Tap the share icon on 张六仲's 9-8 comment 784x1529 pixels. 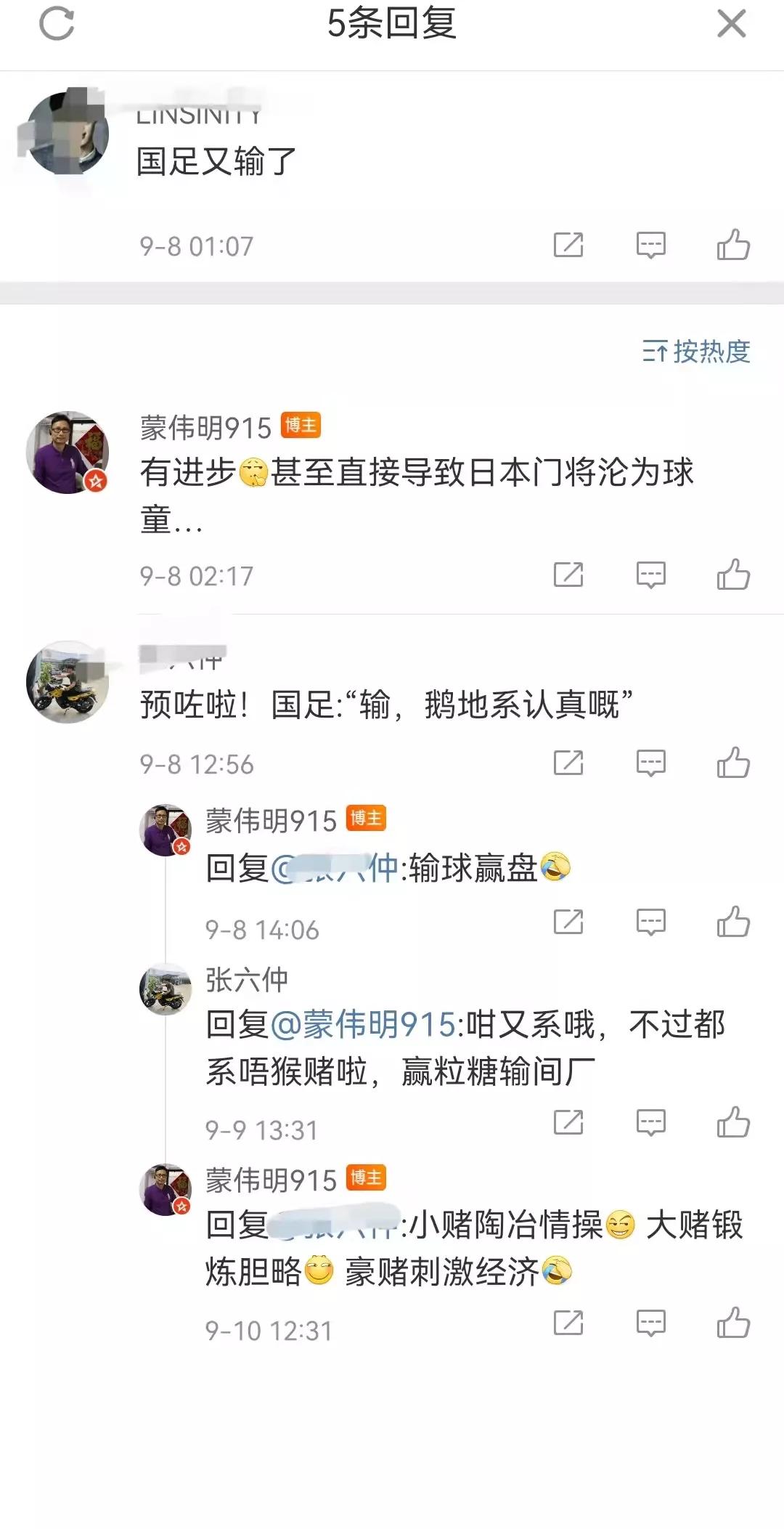[570, 763]
